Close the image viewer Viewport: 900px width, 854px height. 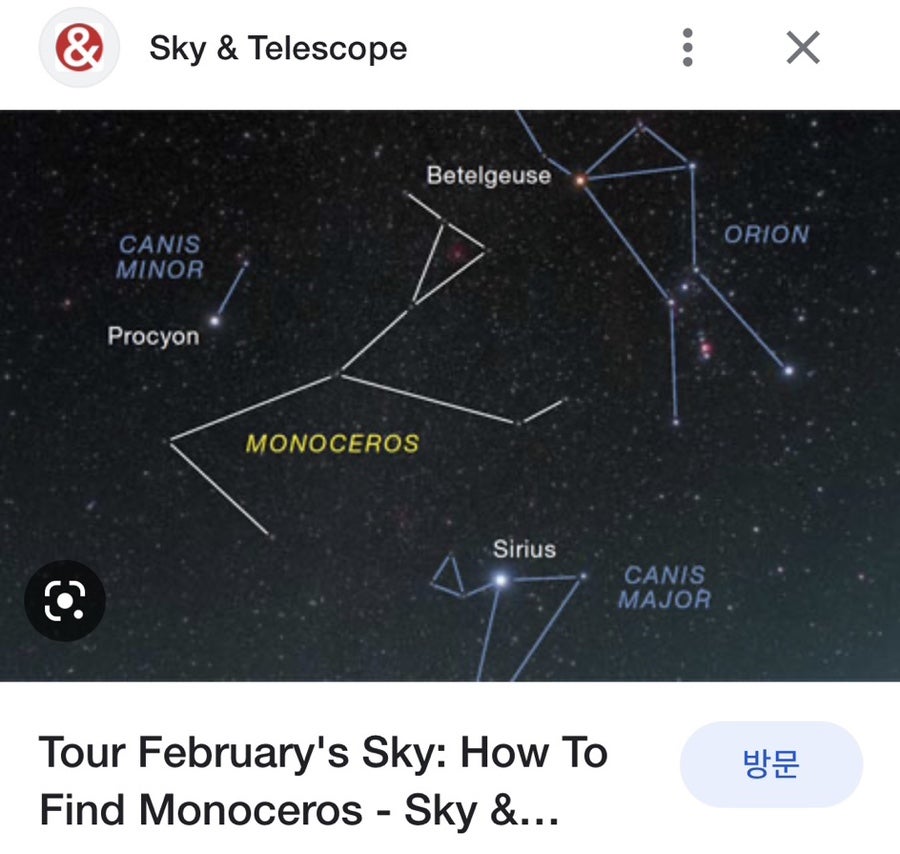coord(802,47)
